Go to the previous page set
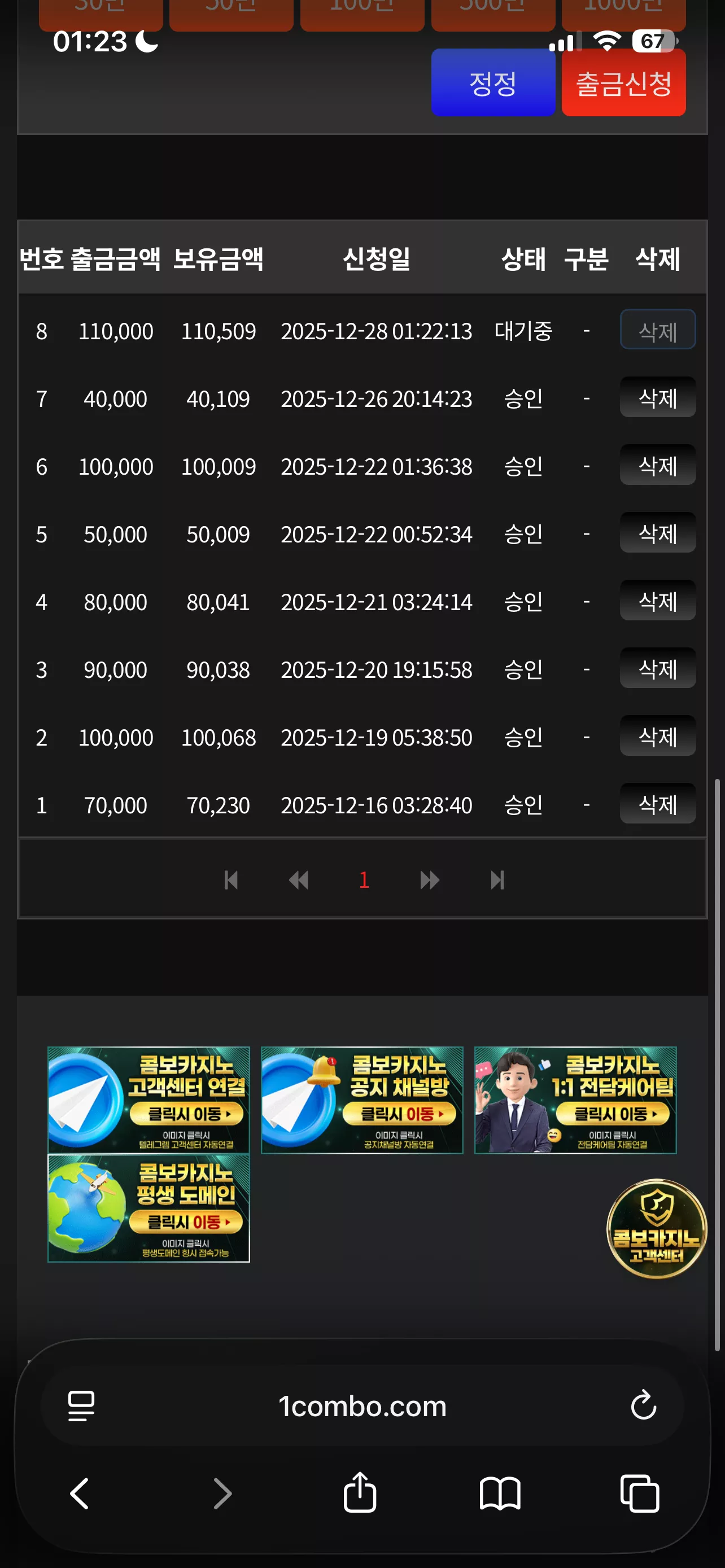This screenshot has width=725, height=1568. pyautogui.click(x=298, y=880)
